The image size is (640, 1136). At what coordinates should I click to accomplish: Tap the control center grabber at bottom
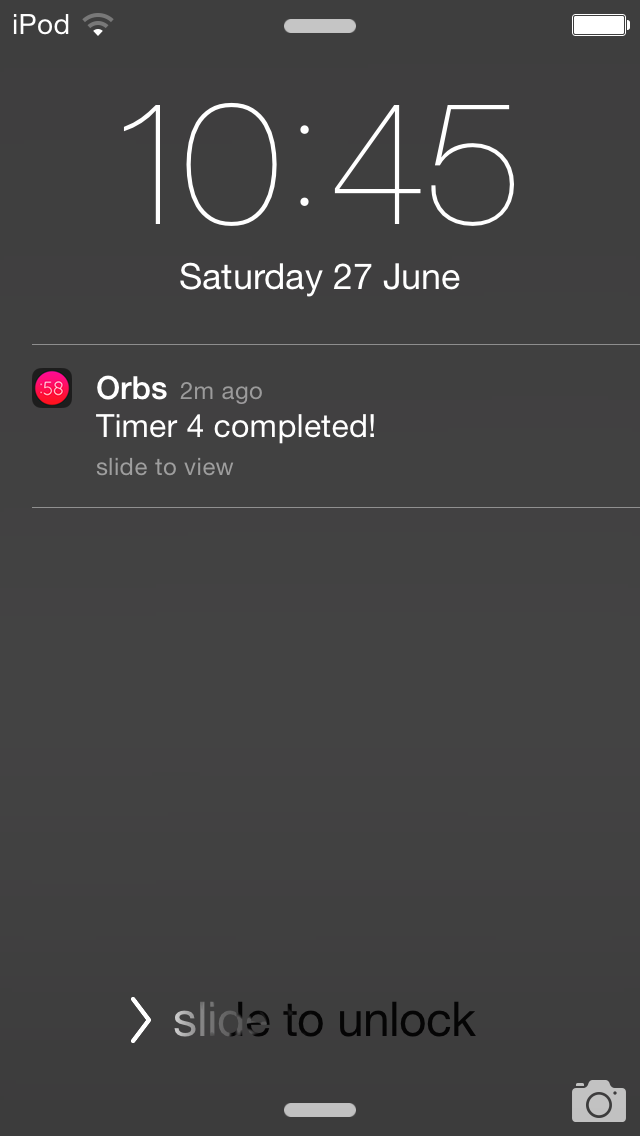click(x=320, y=1110)
